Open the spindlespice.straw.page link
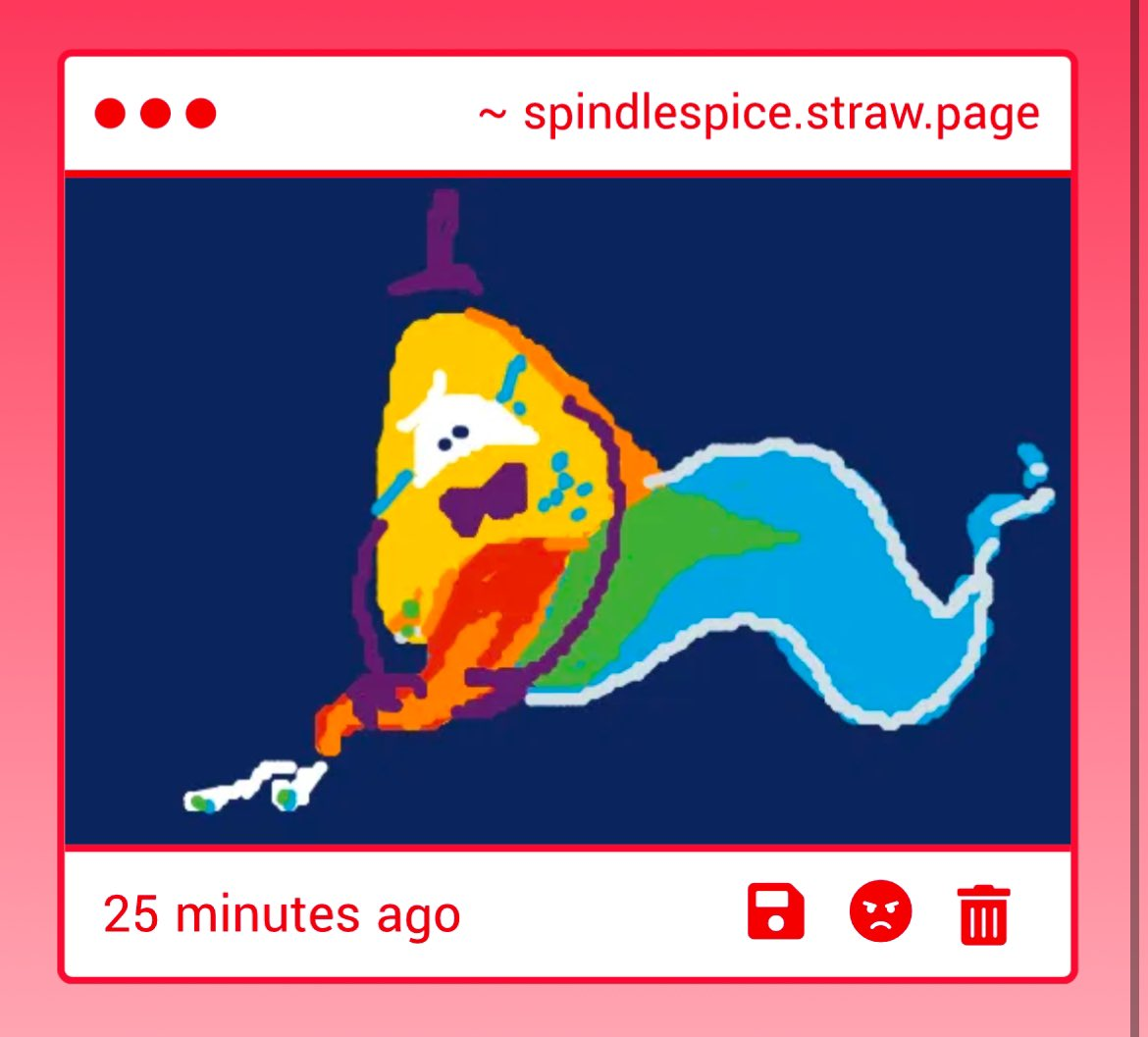The width and height of the screenshot is (1148, 1037). pyautogui.click(x=758, y=114)
